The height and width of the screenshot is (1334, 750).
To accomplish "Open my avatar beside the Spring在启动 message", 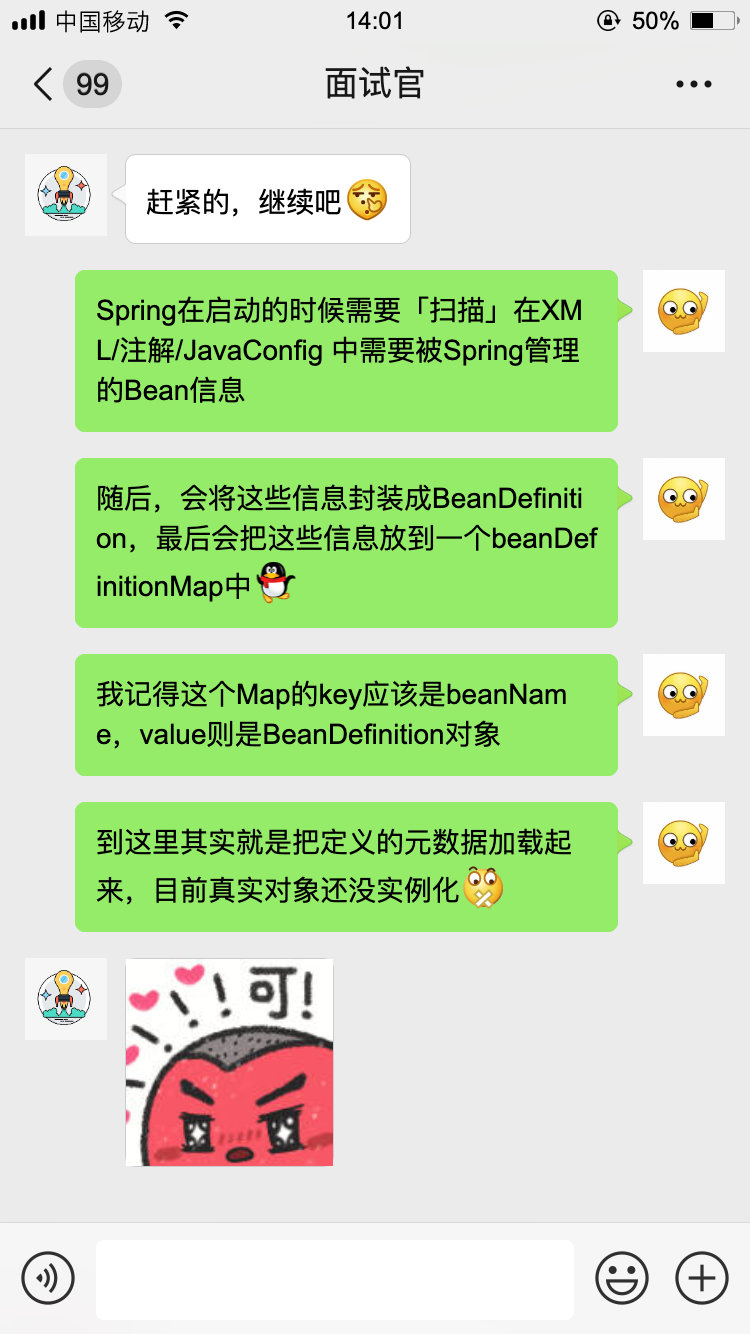I will click(683, 311).
